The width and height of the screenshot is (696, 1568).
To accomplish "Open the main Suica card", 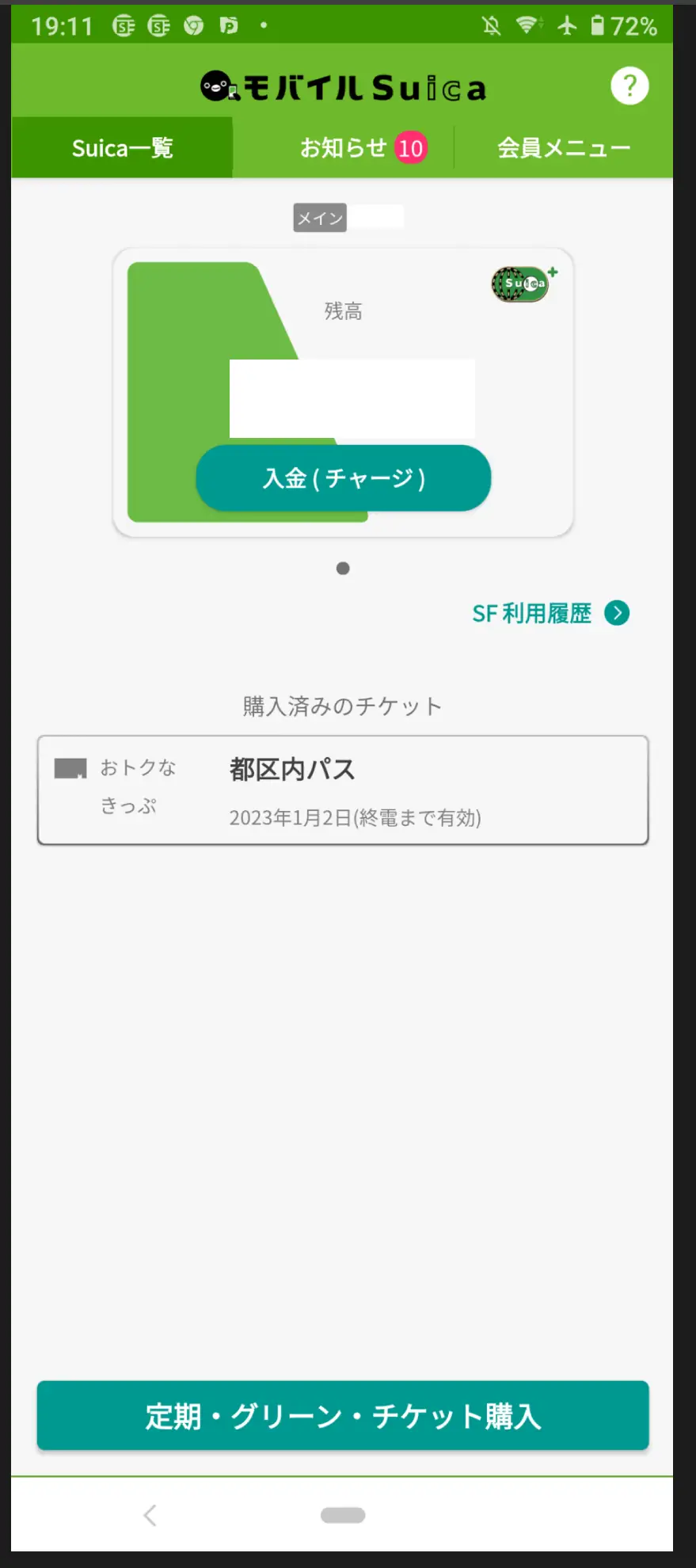I will 343,393.
